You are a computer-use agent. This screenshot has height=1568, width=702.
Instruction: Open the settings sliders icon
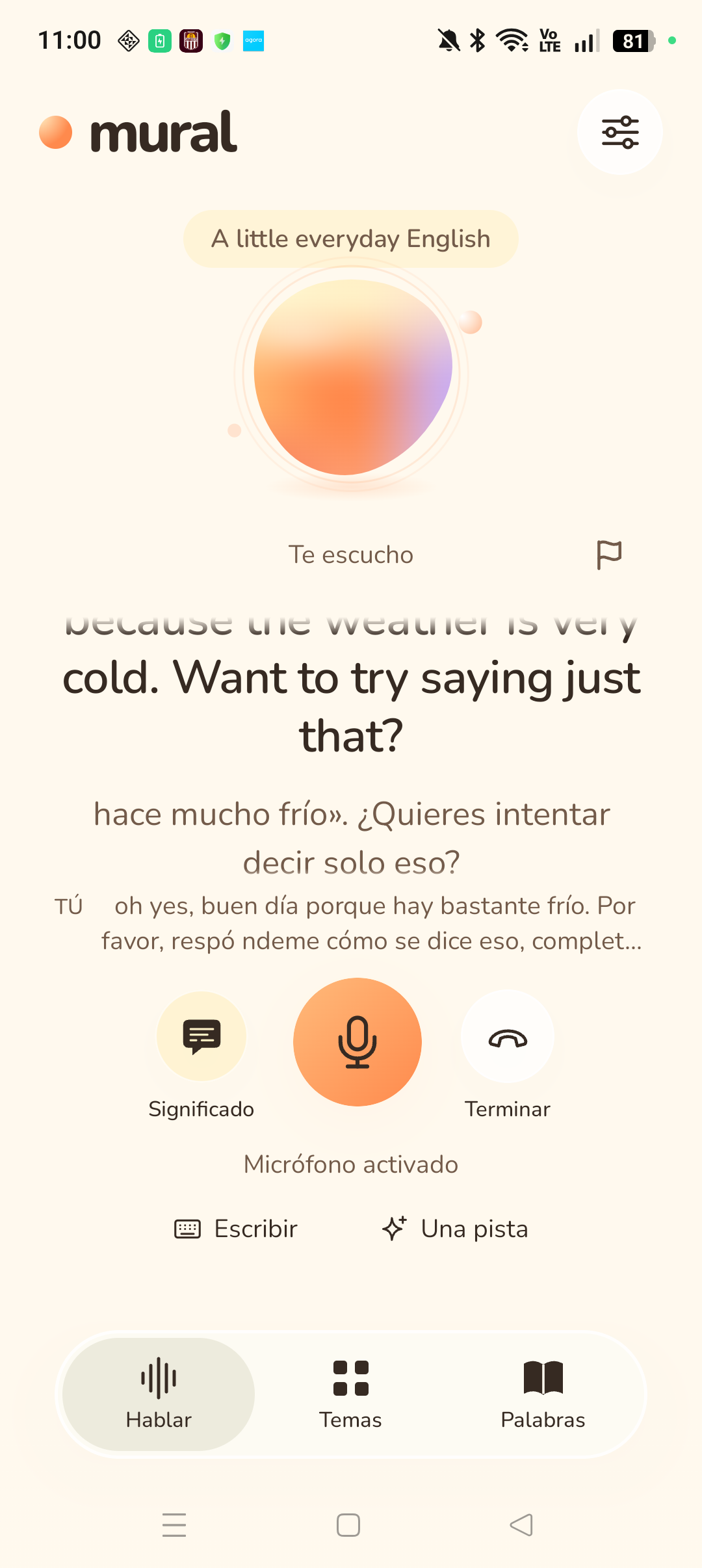pyautogui.click(x=620, y=132)
